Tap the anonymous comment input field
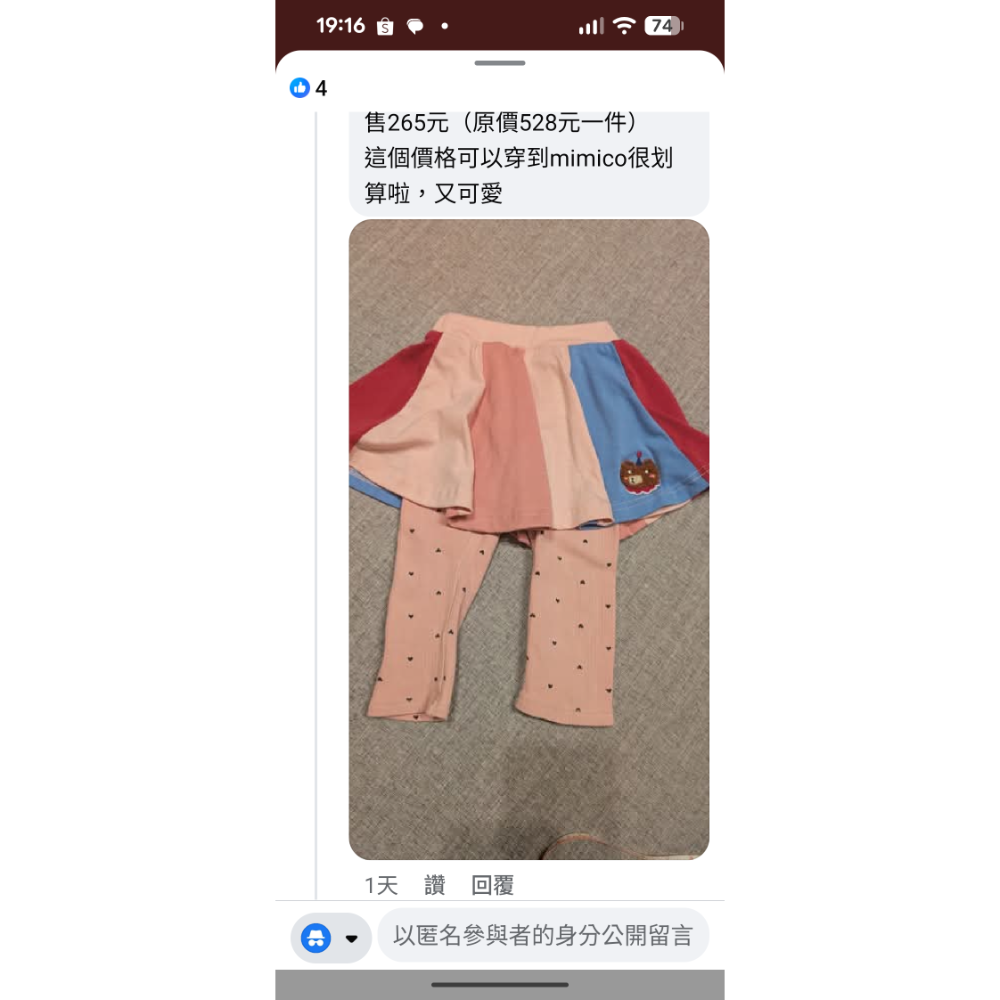The height and width of the screenshot is (1000, 1000). [x=543, y=936]
